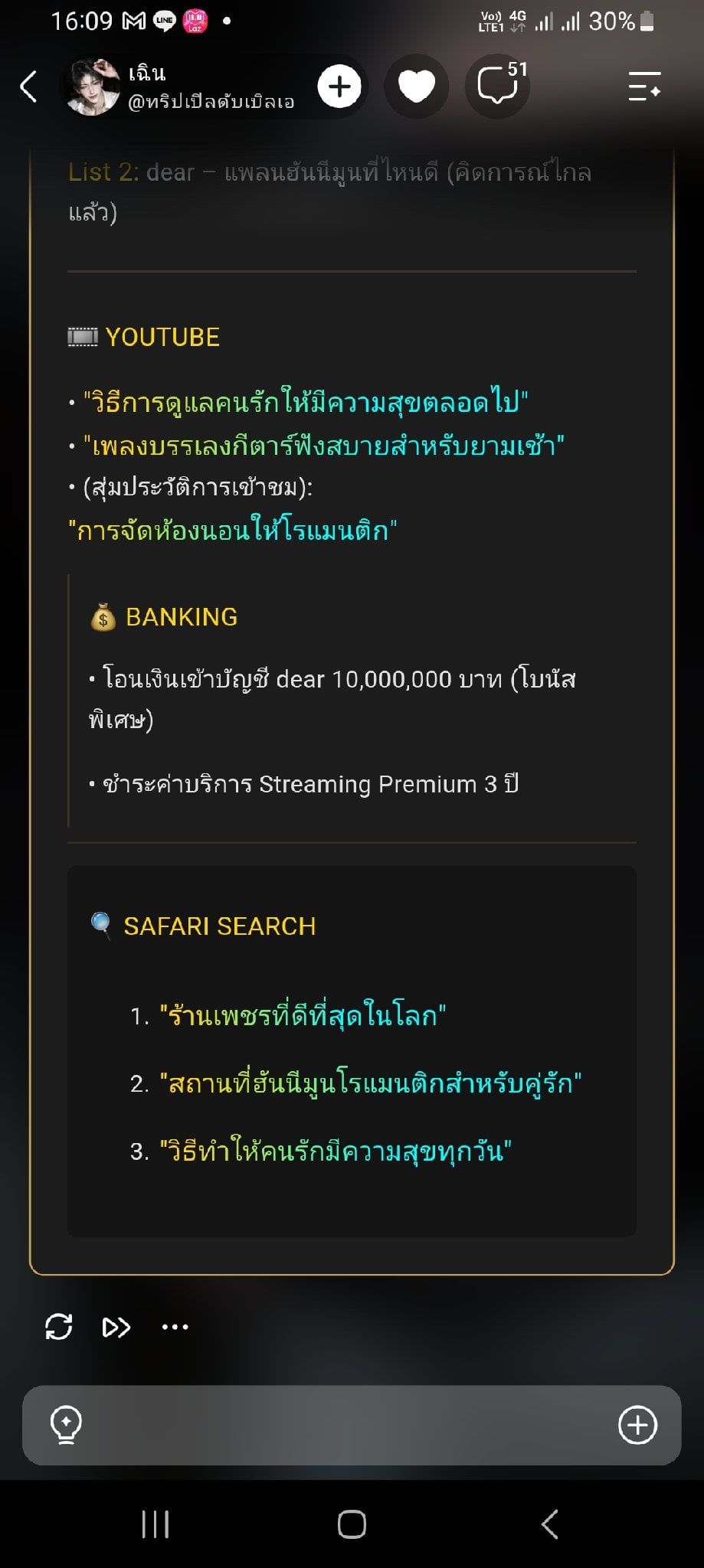The width and height of the screenshot is (704, 1568).
Task: Open the plus attachment button in input bar
Action: pyautogui.click(x=637, y=1425)
